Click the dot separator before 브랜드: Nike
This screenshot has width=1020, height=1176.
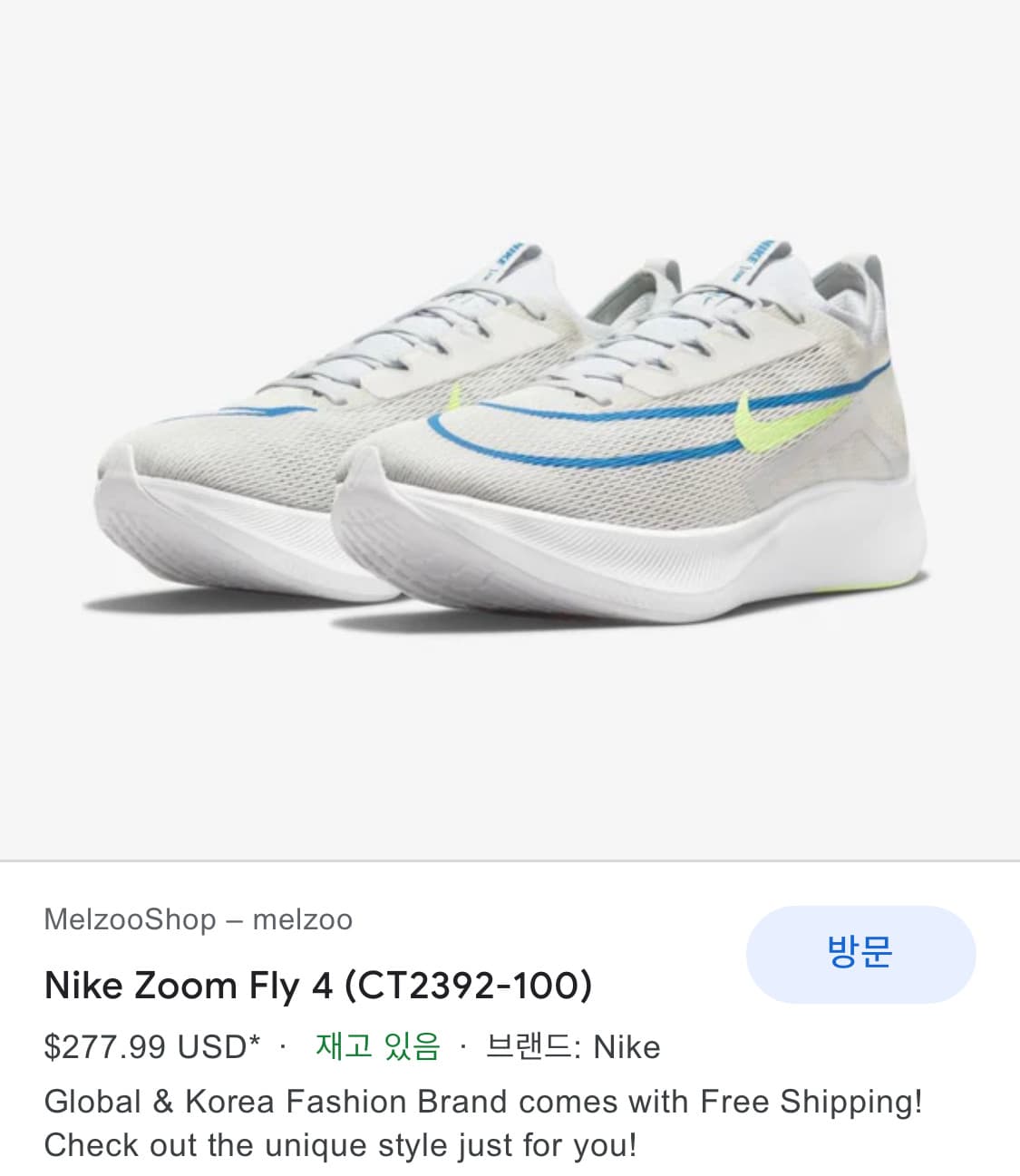464,1046
